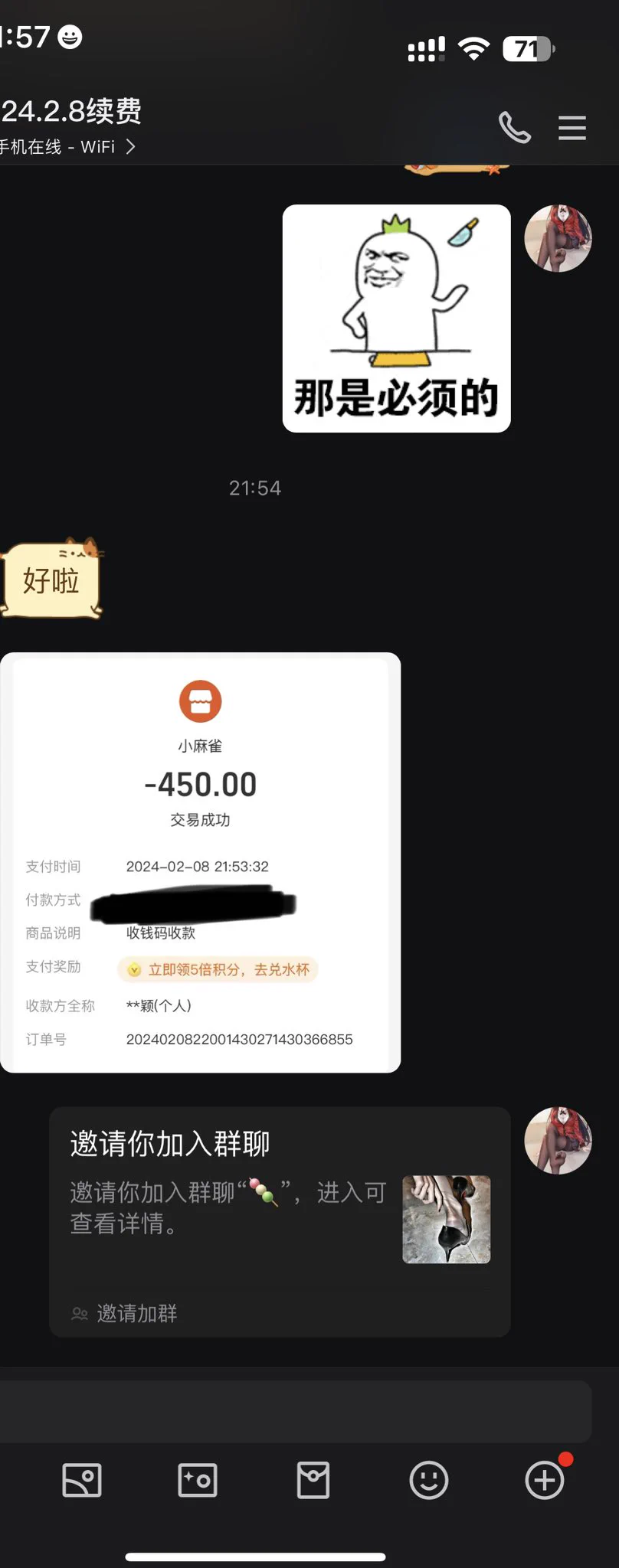Open the photo gallery picker
The image size is (619, 1568).
click(x=81, y=1479)
